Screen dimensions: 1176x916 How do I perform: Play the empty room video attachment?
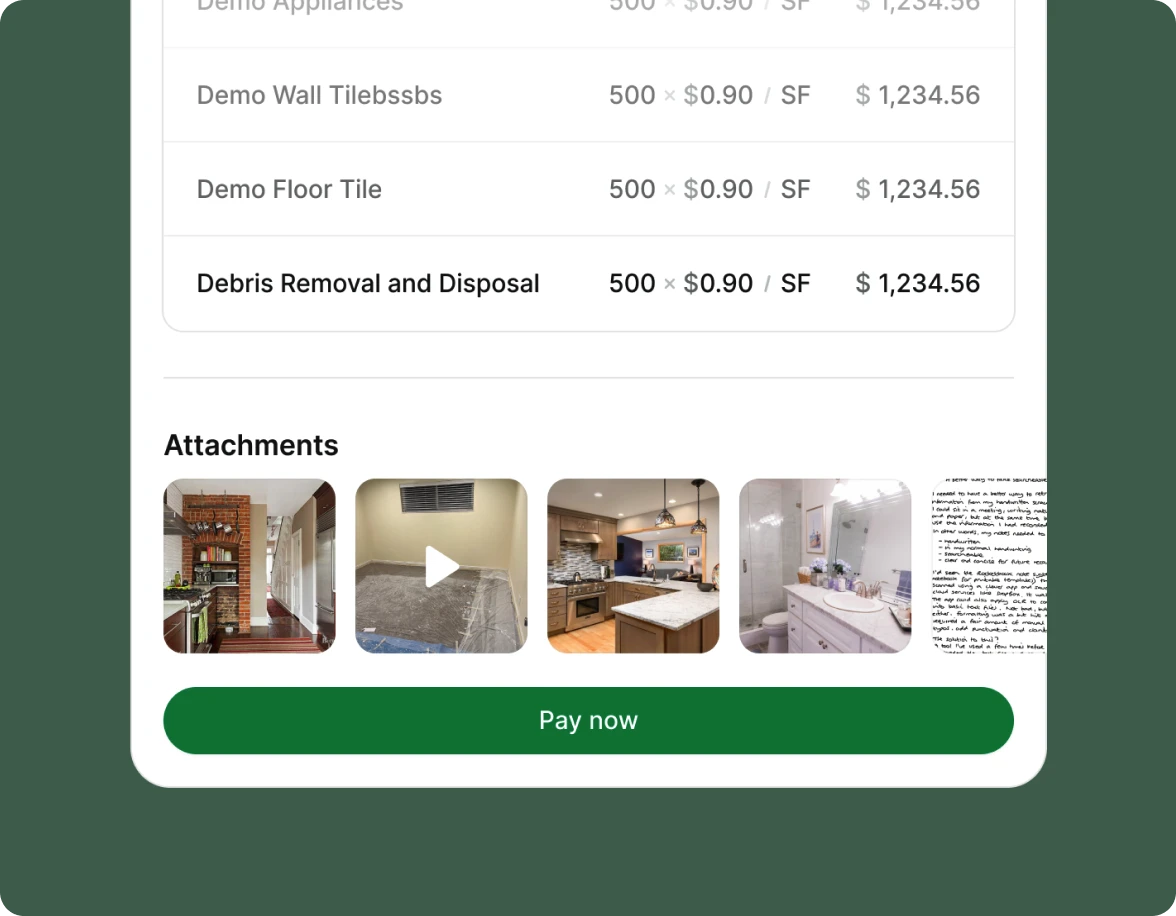click(441, 566)
